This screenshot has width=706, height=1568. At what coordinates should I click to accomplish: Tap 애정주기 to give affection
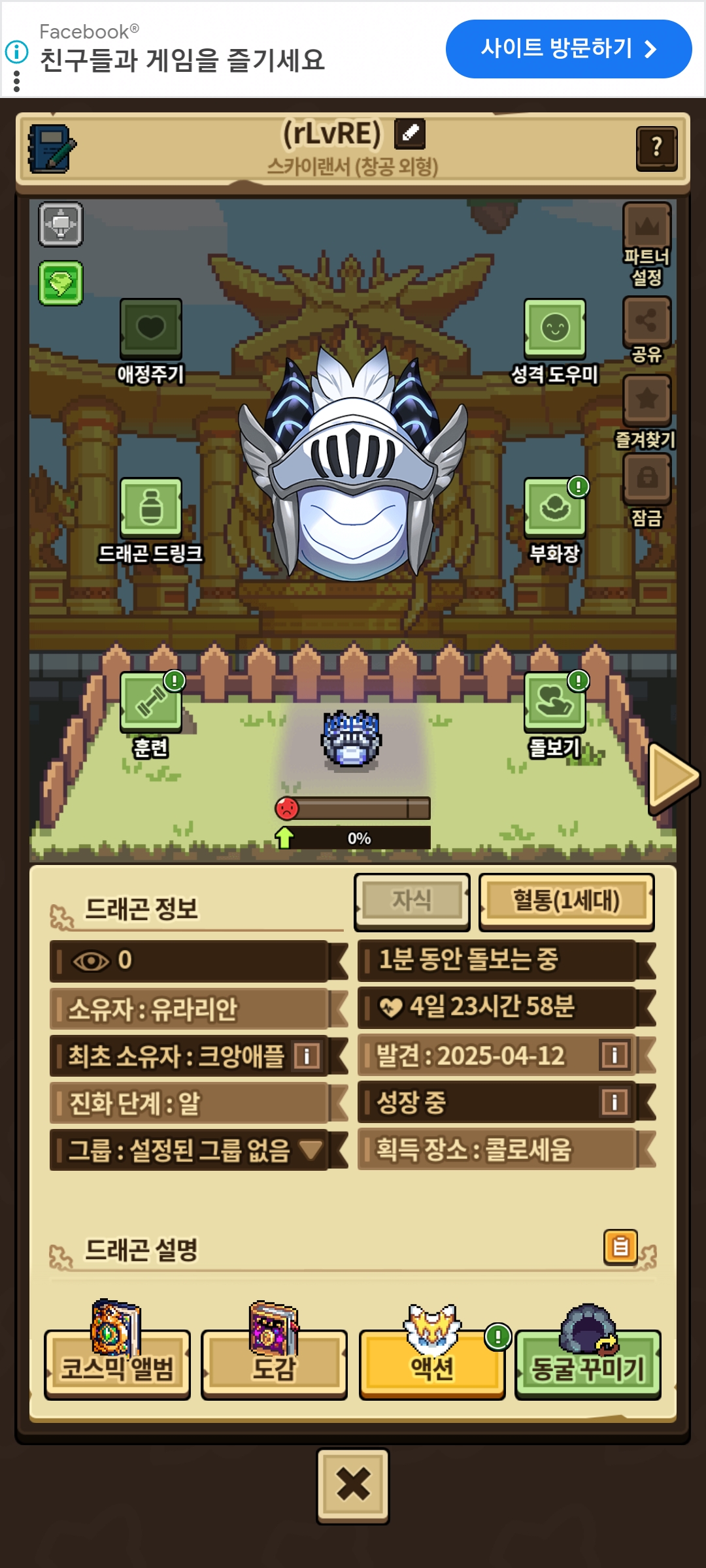pyautogui.click(x=151, y=330)
